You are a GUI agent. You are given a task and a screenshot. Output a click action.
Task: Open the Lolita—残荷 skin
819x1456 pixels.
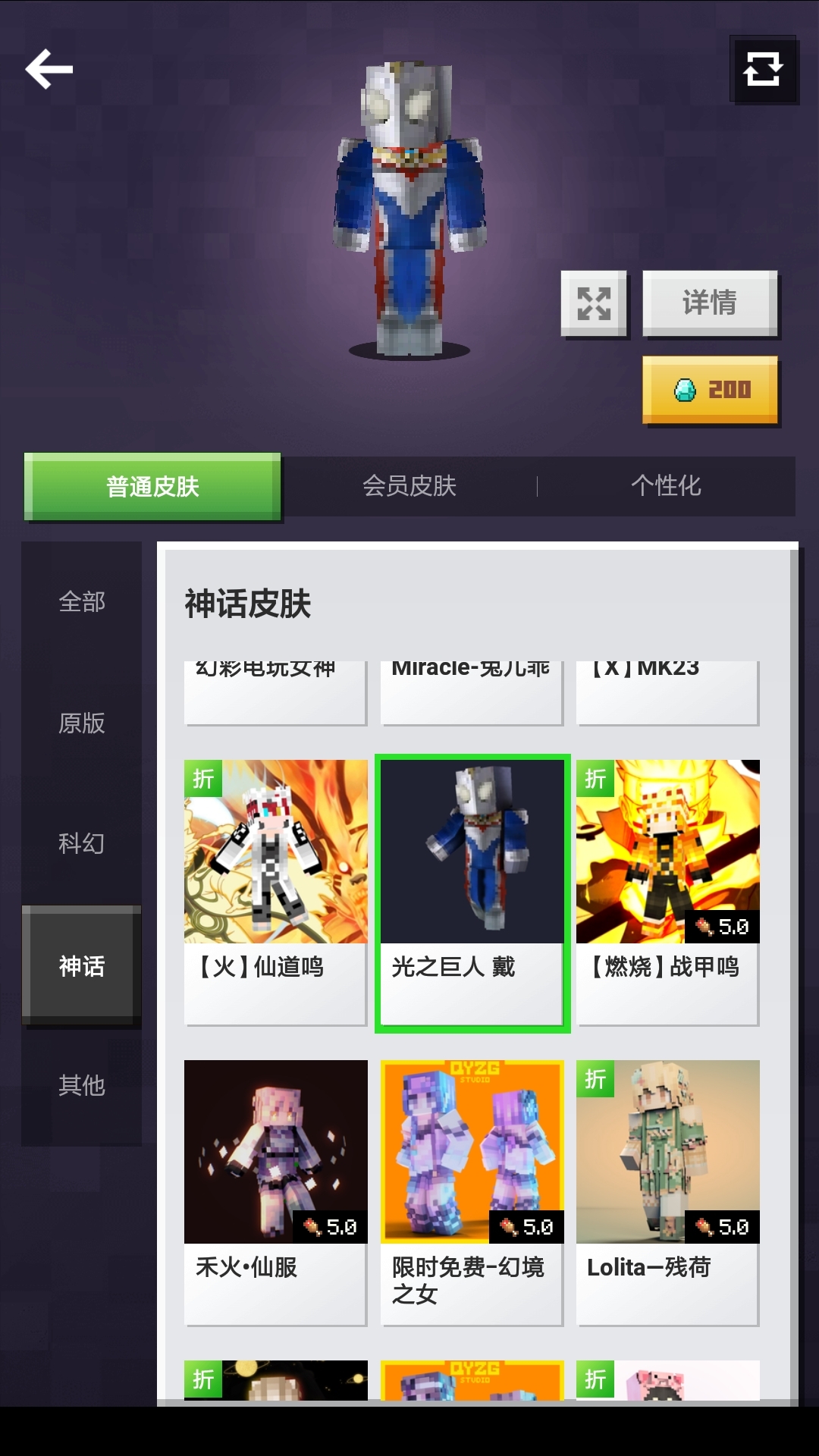667,1191
